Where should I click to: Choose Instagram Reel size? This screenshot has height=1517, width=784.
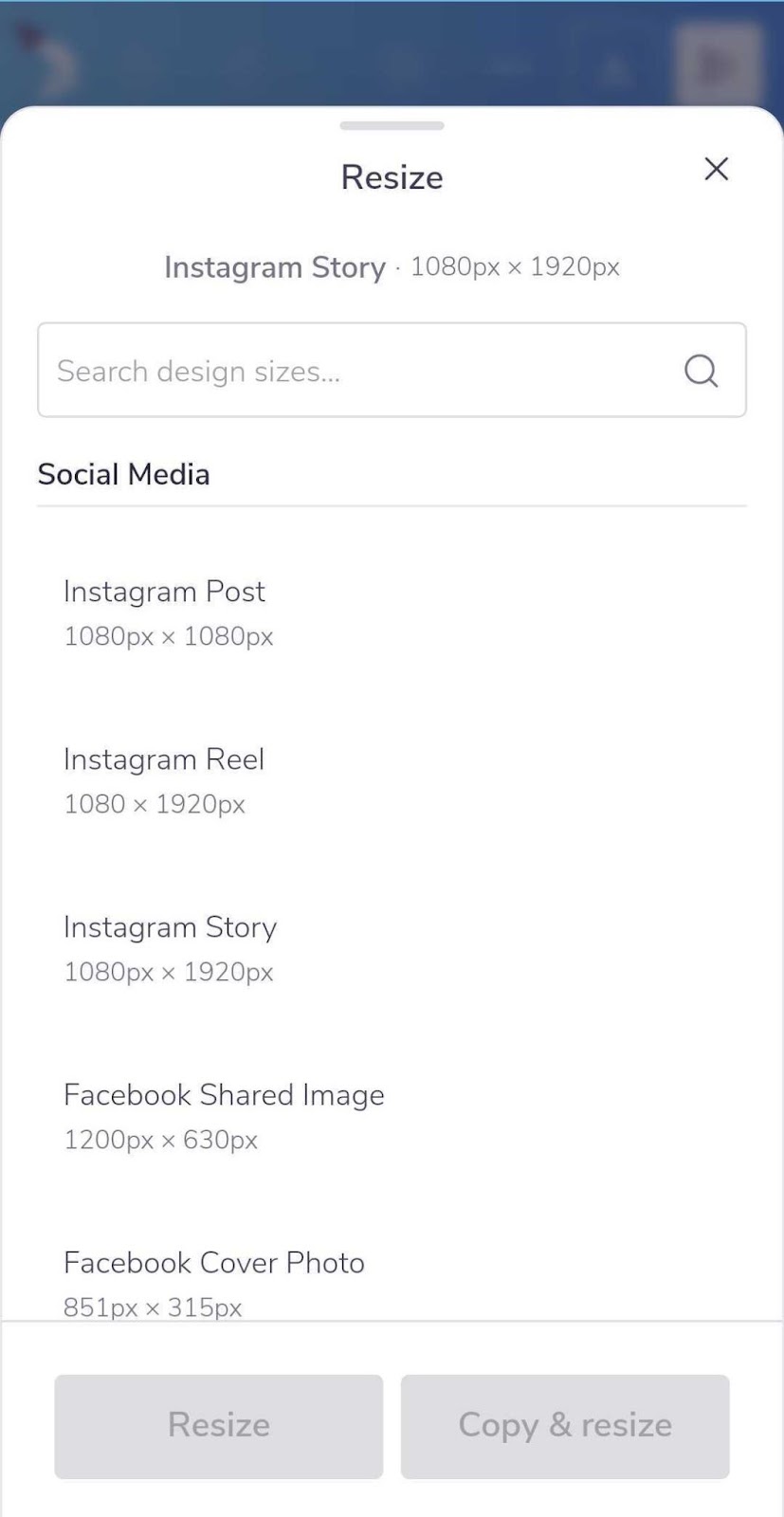tap(164, 780)
